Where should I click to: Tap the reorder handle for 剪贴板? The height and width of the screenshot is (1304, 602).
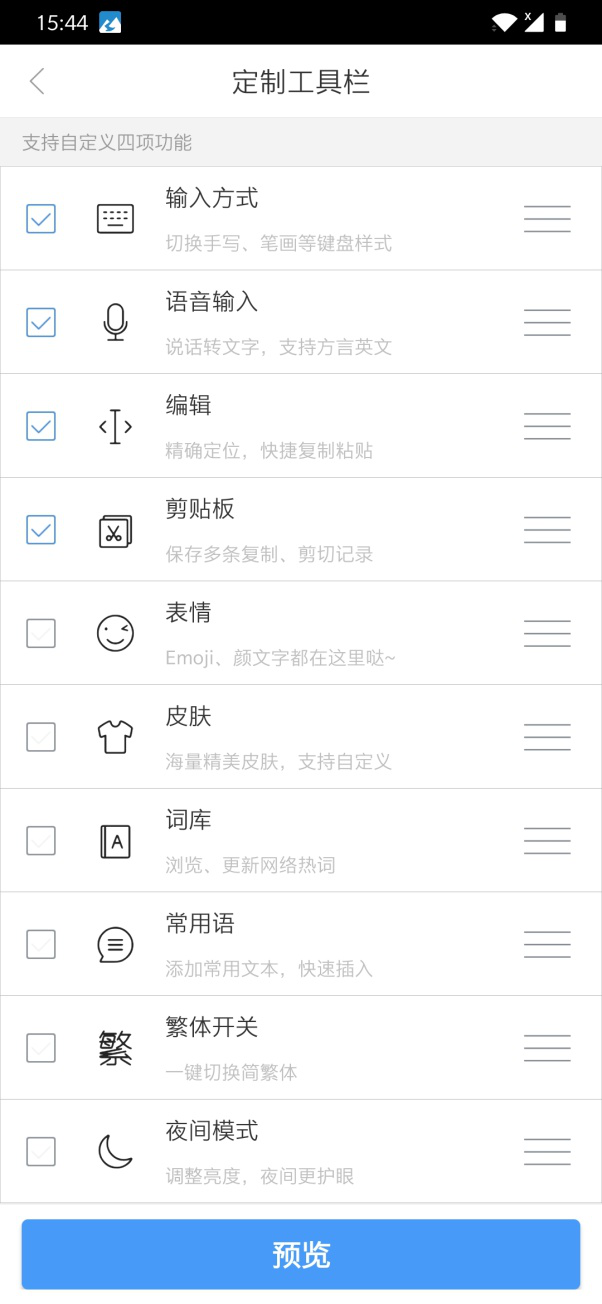[547, 529]
